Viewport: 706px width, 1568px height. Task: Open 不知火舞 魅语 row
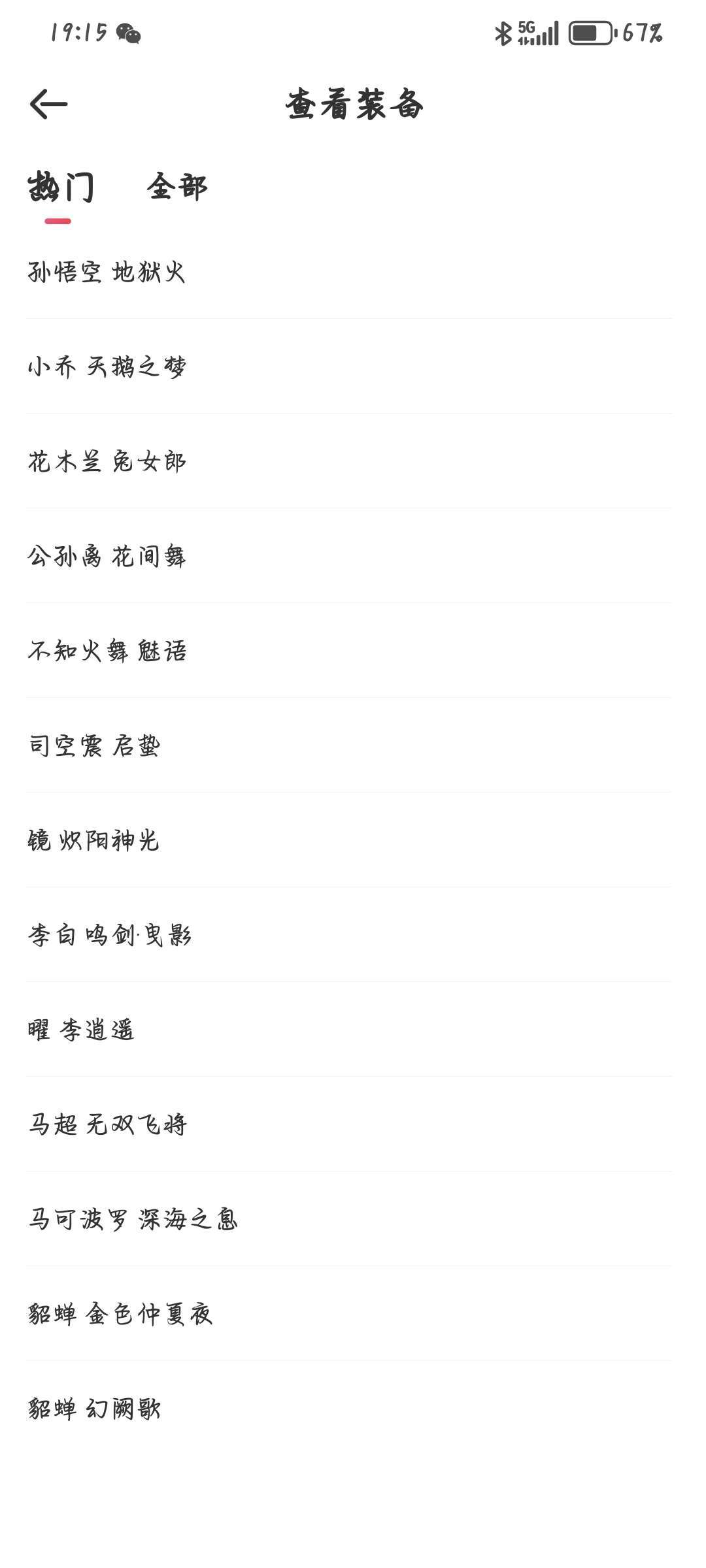349,651
